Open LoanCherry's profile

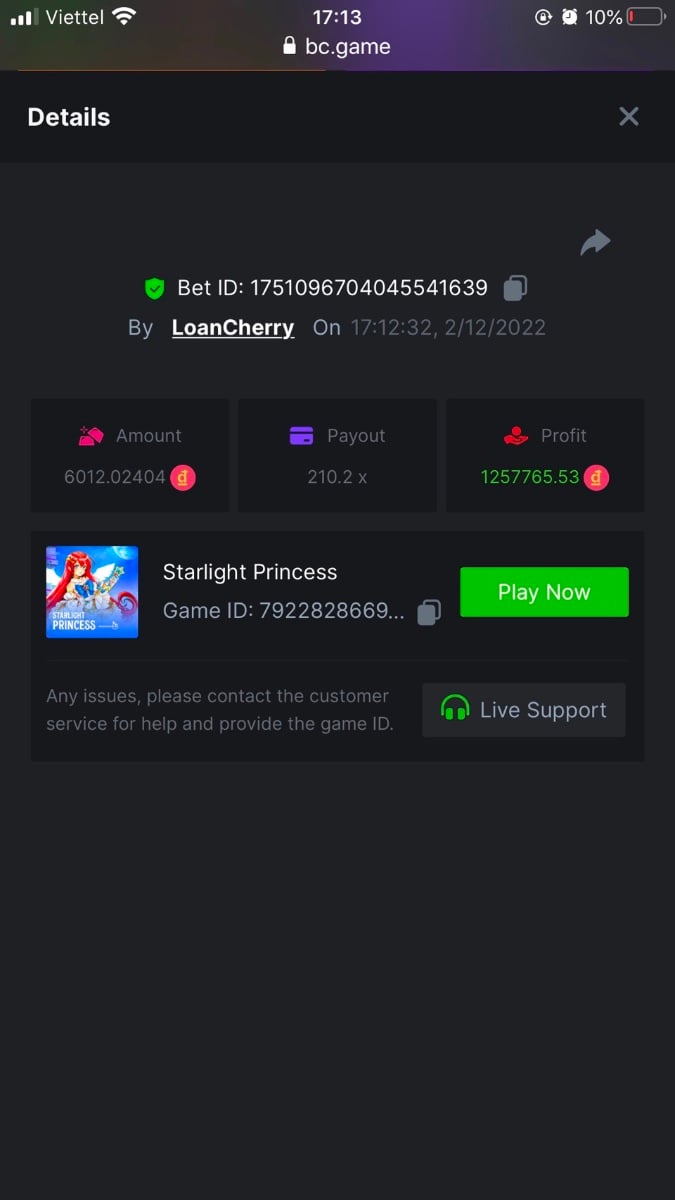coord(233,328)
